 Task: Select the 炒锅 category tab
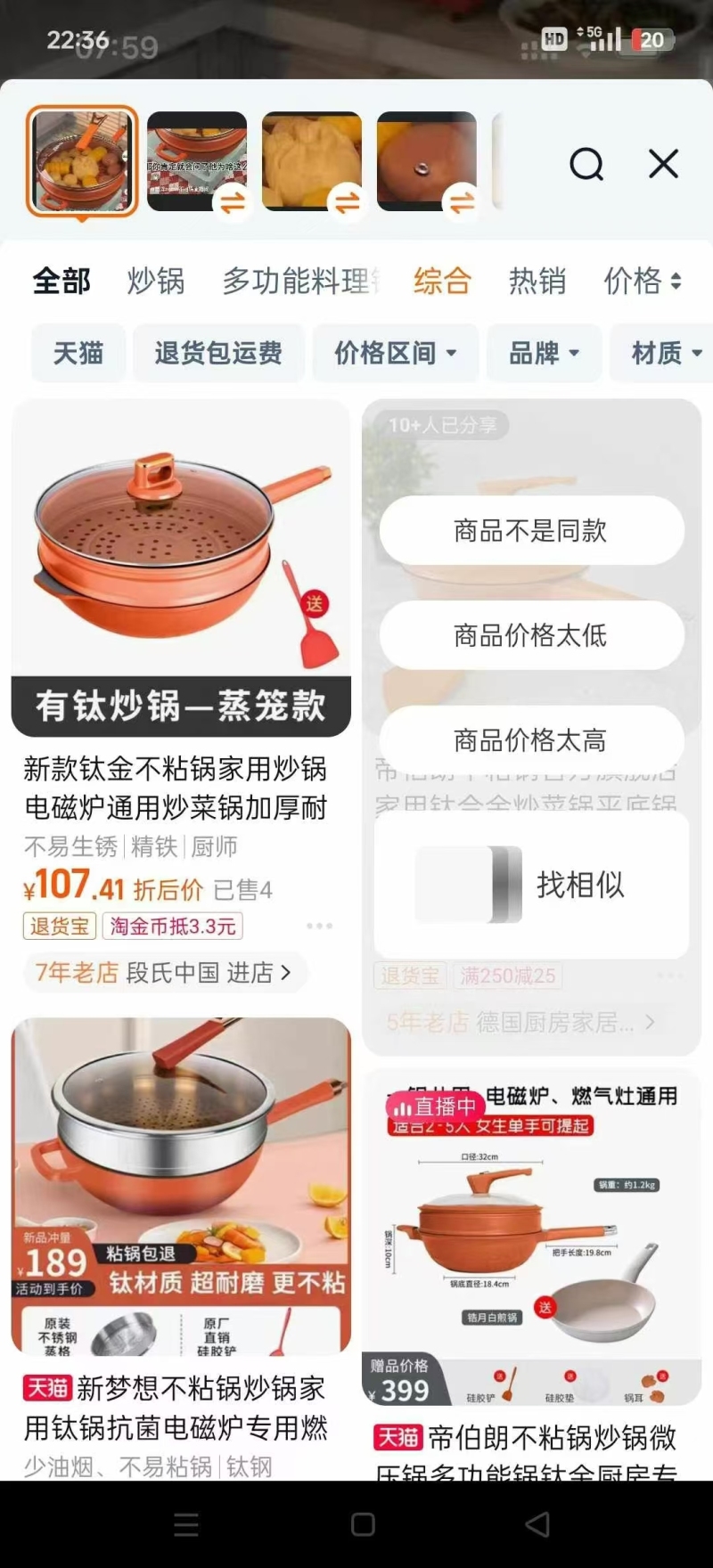coord(156,282)
